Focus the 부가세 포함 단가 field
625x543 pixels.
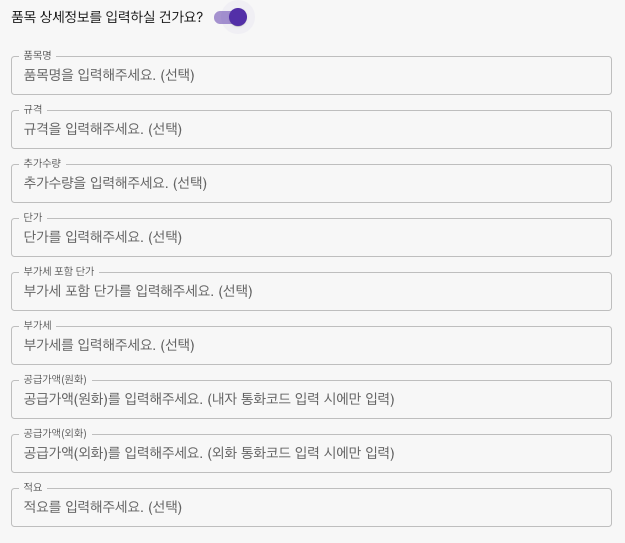(x=311, y=291)
